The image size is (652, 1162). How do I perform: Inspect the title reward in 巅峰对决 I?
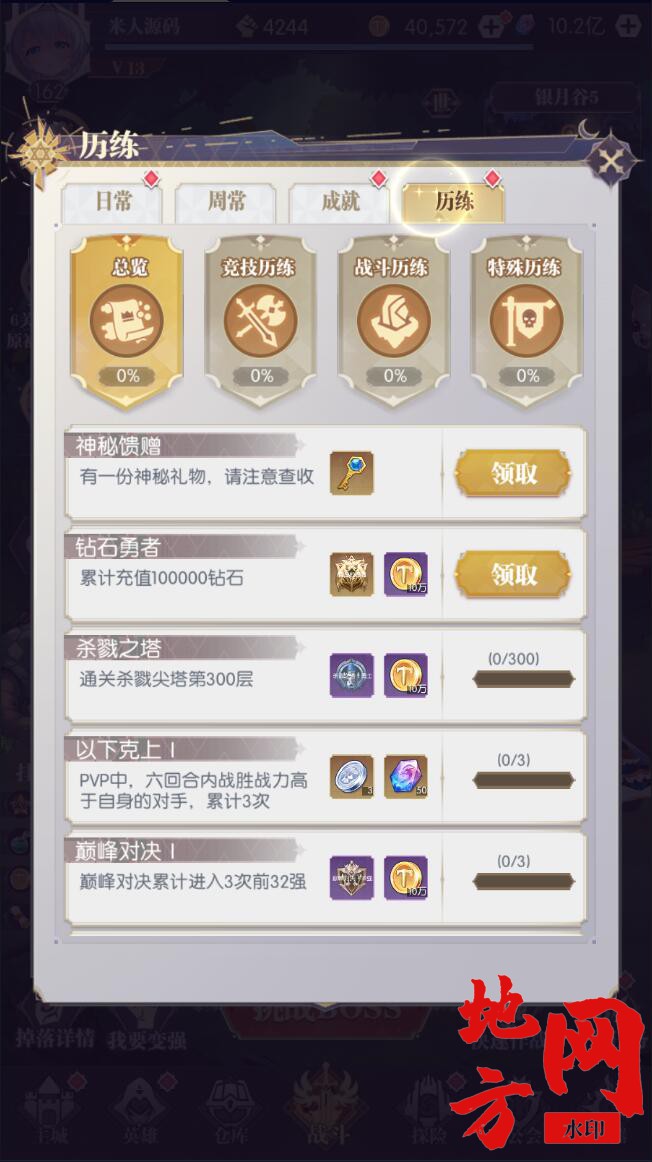(352, 878)
